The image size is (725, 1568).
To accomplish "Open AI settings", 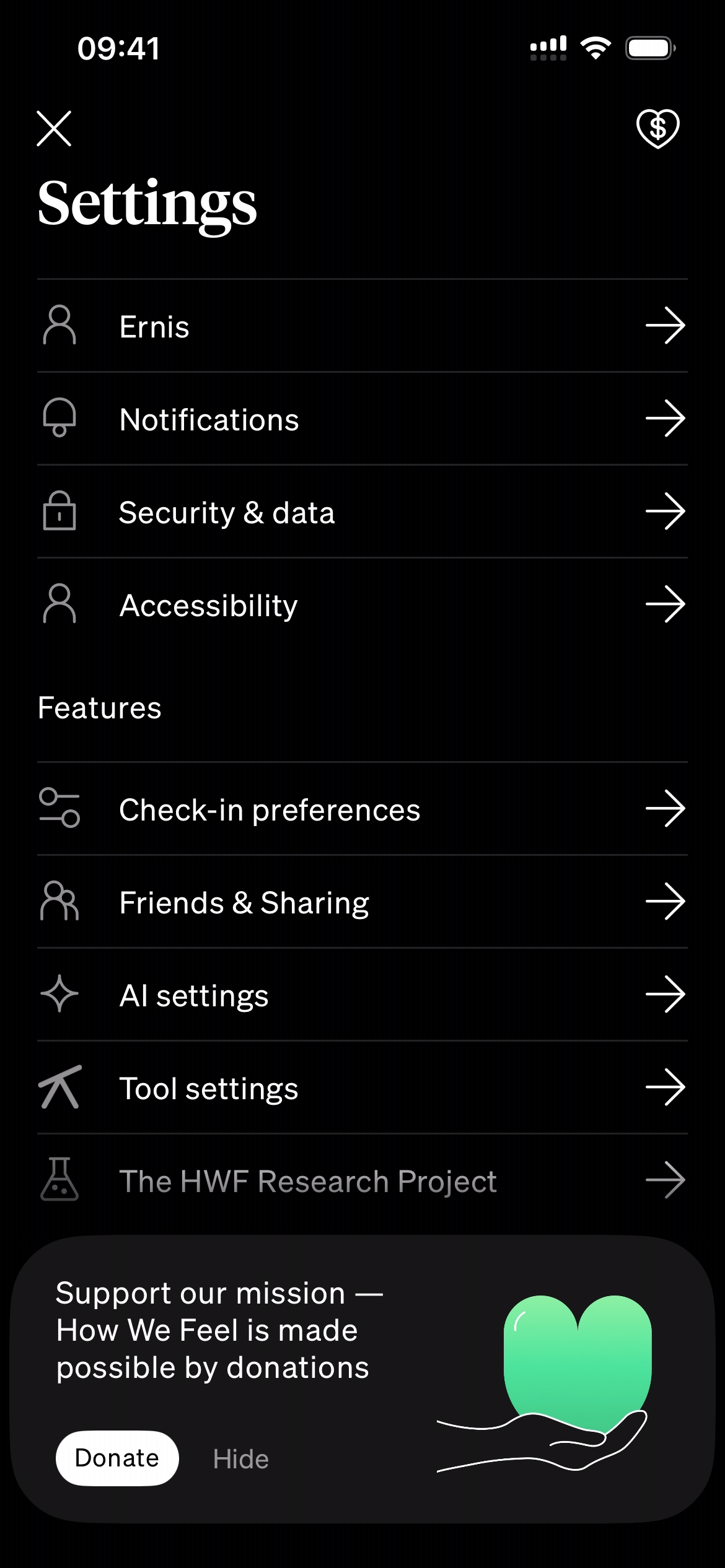I will point(362,995).
